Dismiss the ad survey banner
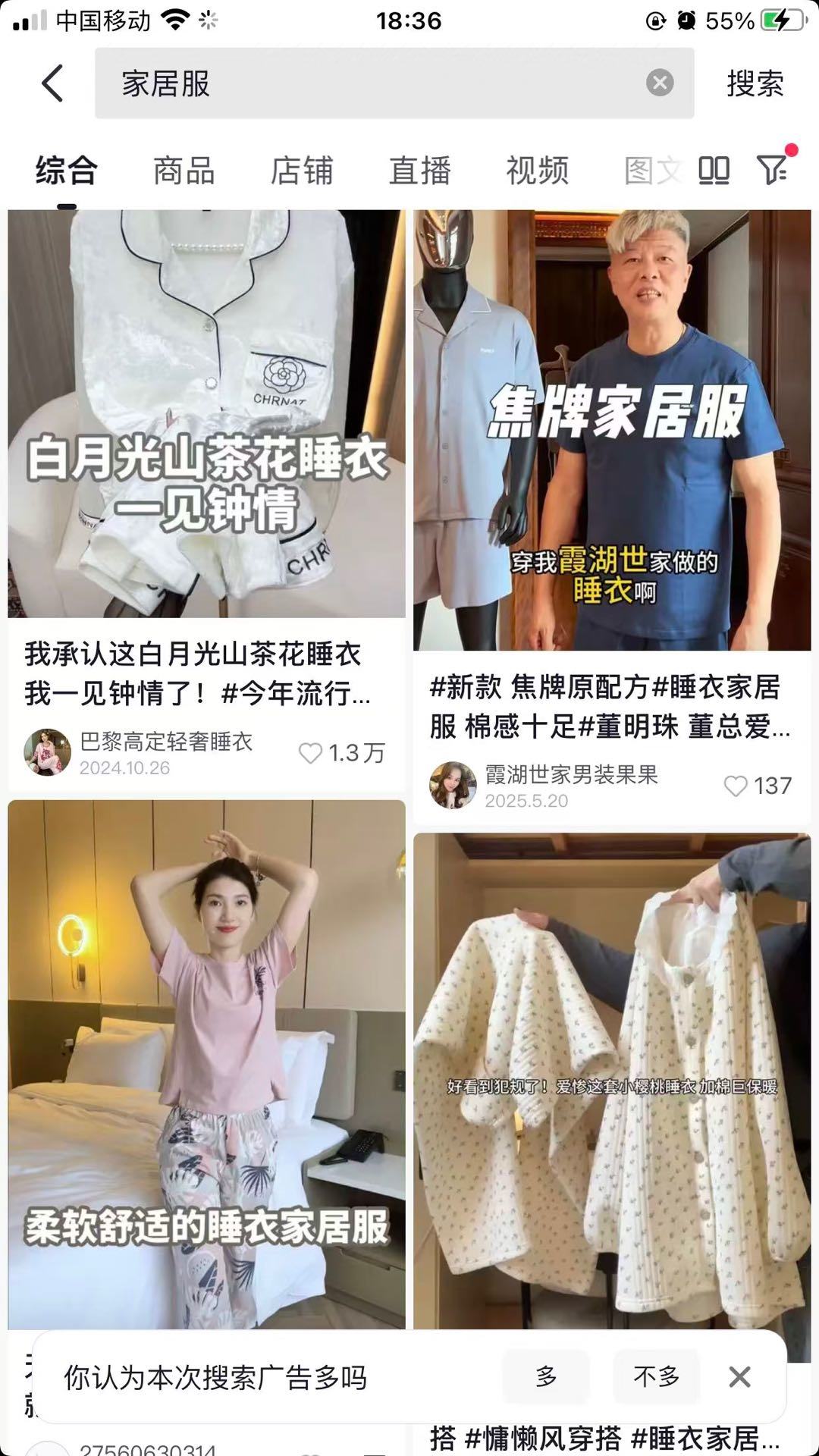Viewport: 819px width, 1456px height. point(739,1376)
